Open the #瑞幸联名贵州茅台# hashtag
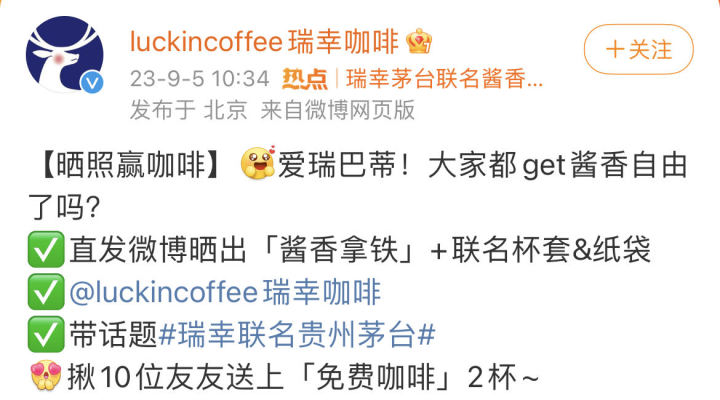 (298, 332)
